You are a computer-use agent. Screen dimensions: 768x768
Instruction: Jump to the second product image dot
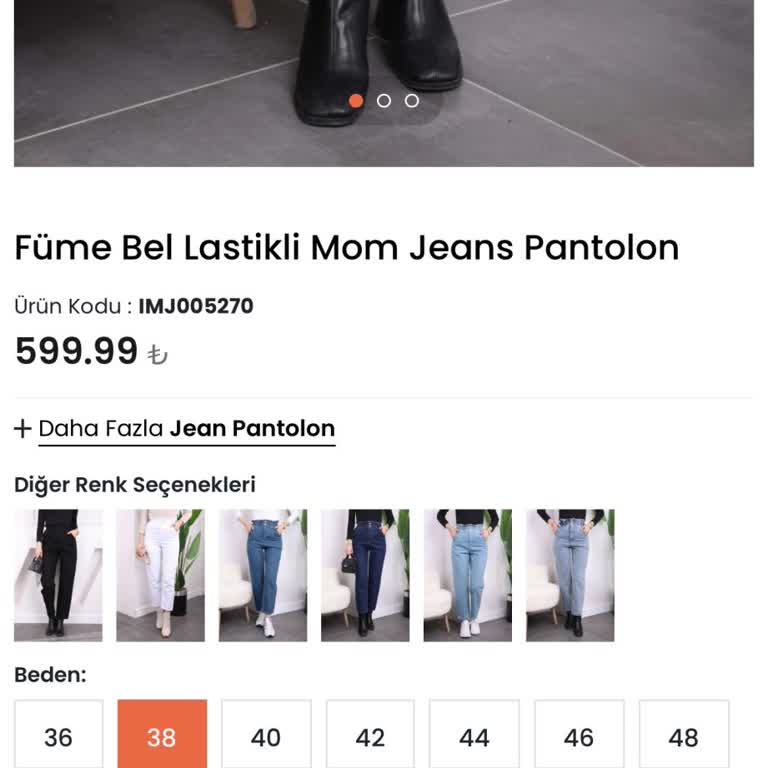pyautogui.click(x=384, y=101)
